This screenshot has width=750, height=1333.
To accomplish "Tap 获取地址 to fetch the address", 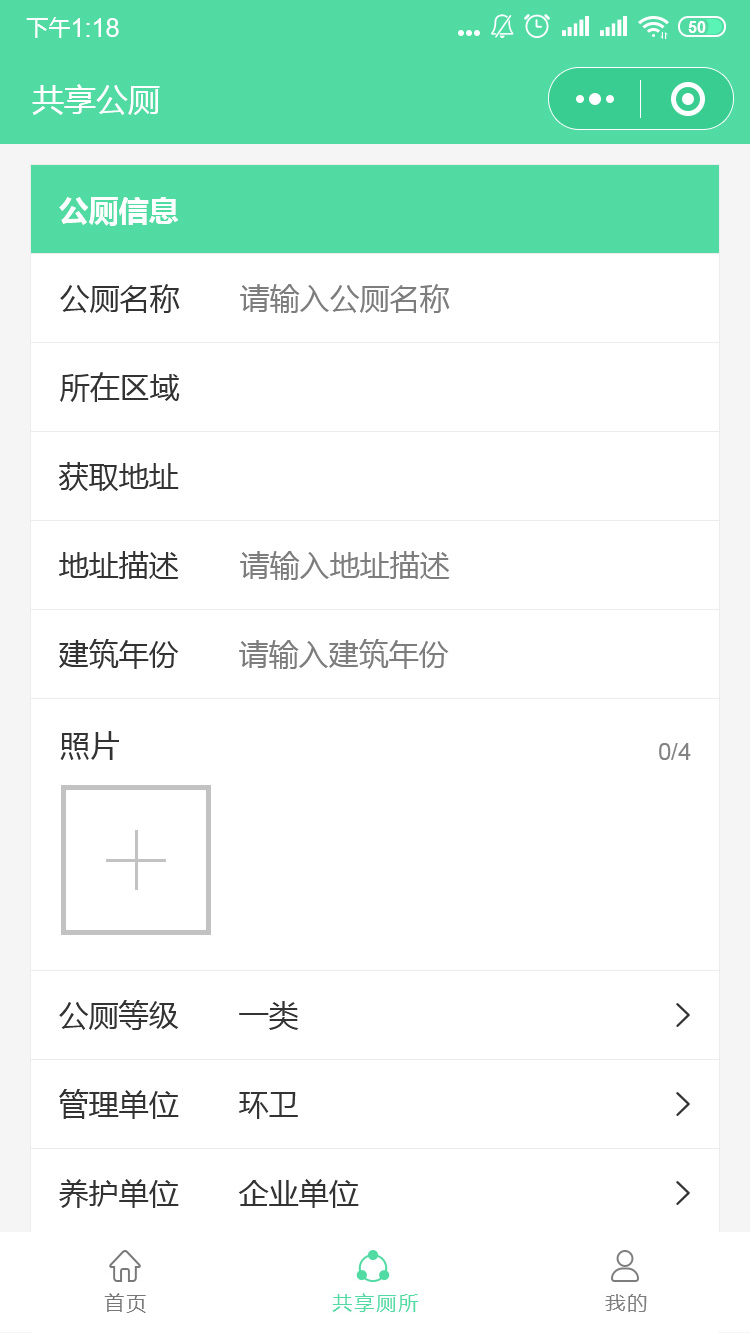I will coord(375,477).
